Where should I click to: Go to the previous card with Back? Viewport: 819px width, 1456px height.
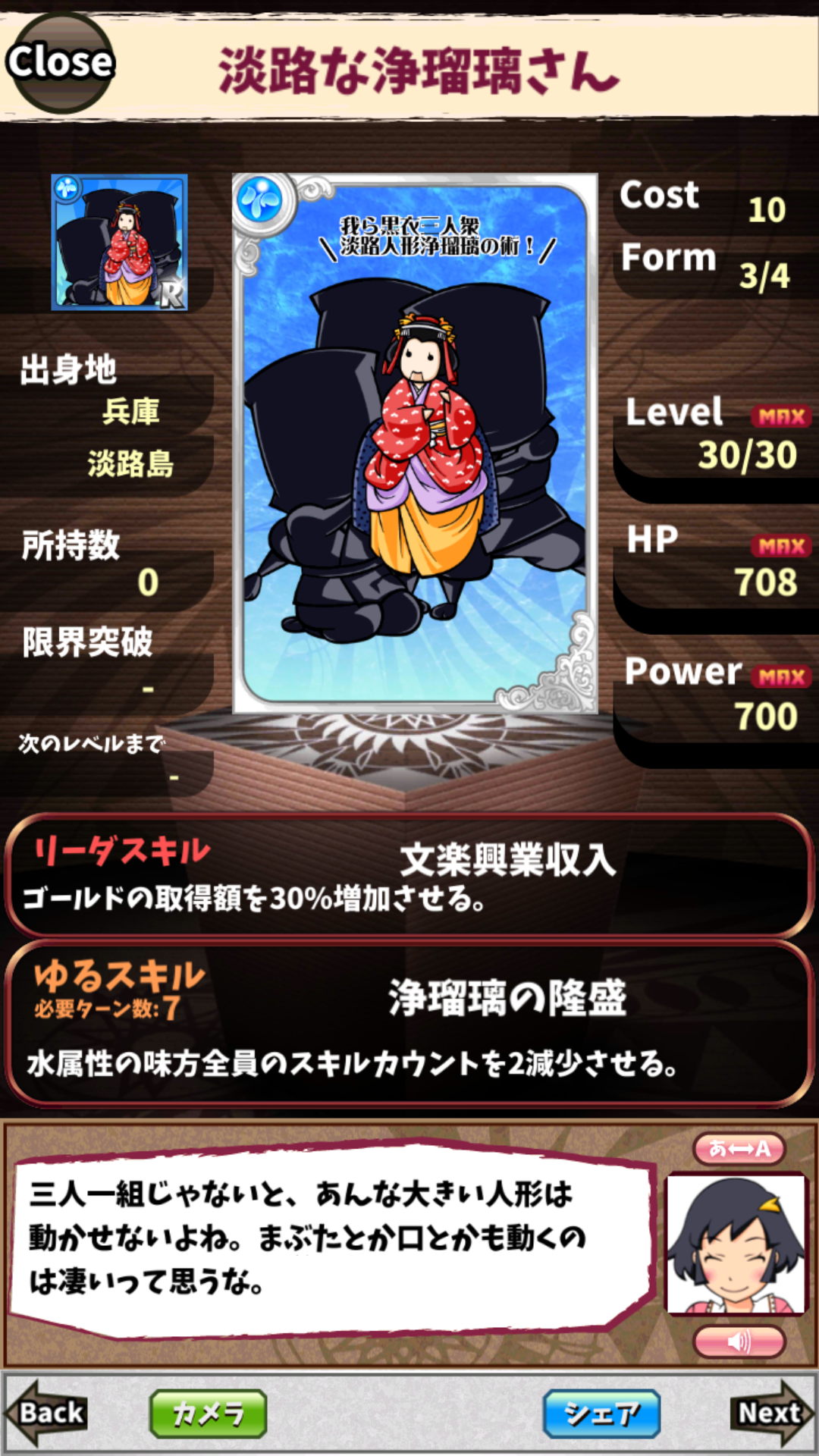(x=47, y=1413)
